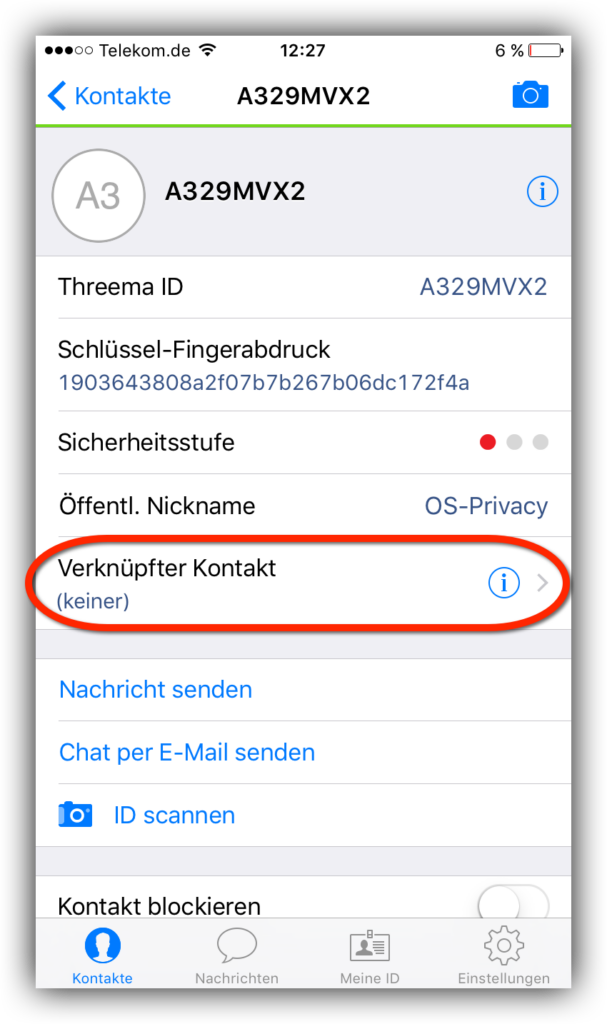The width and height of the screenshot is (607, 1024).
Task: Select Nachricht senden
Action: tap(156, 690)
